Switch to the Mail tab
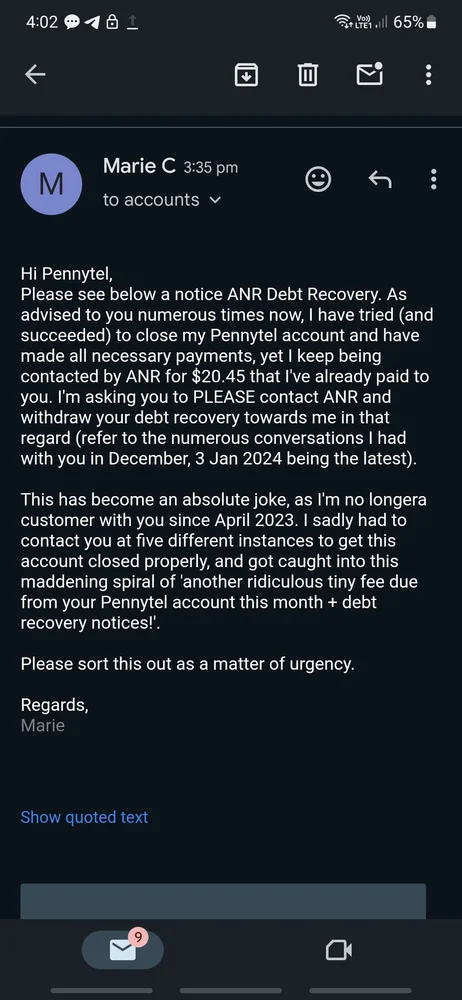Image resolution: width=462 pixels, height=1000 pixels. tap(123, 950)
